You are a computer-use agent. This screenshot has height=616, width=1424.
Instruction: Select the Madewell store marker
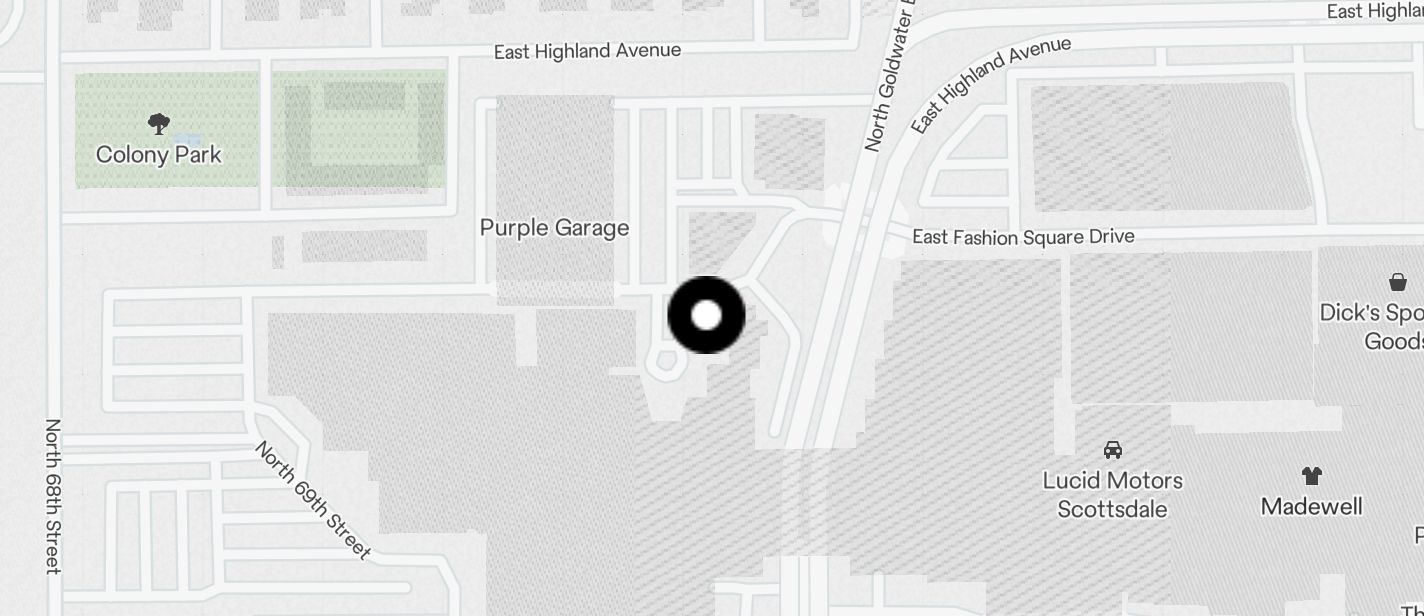click(x=1311, y=477)
